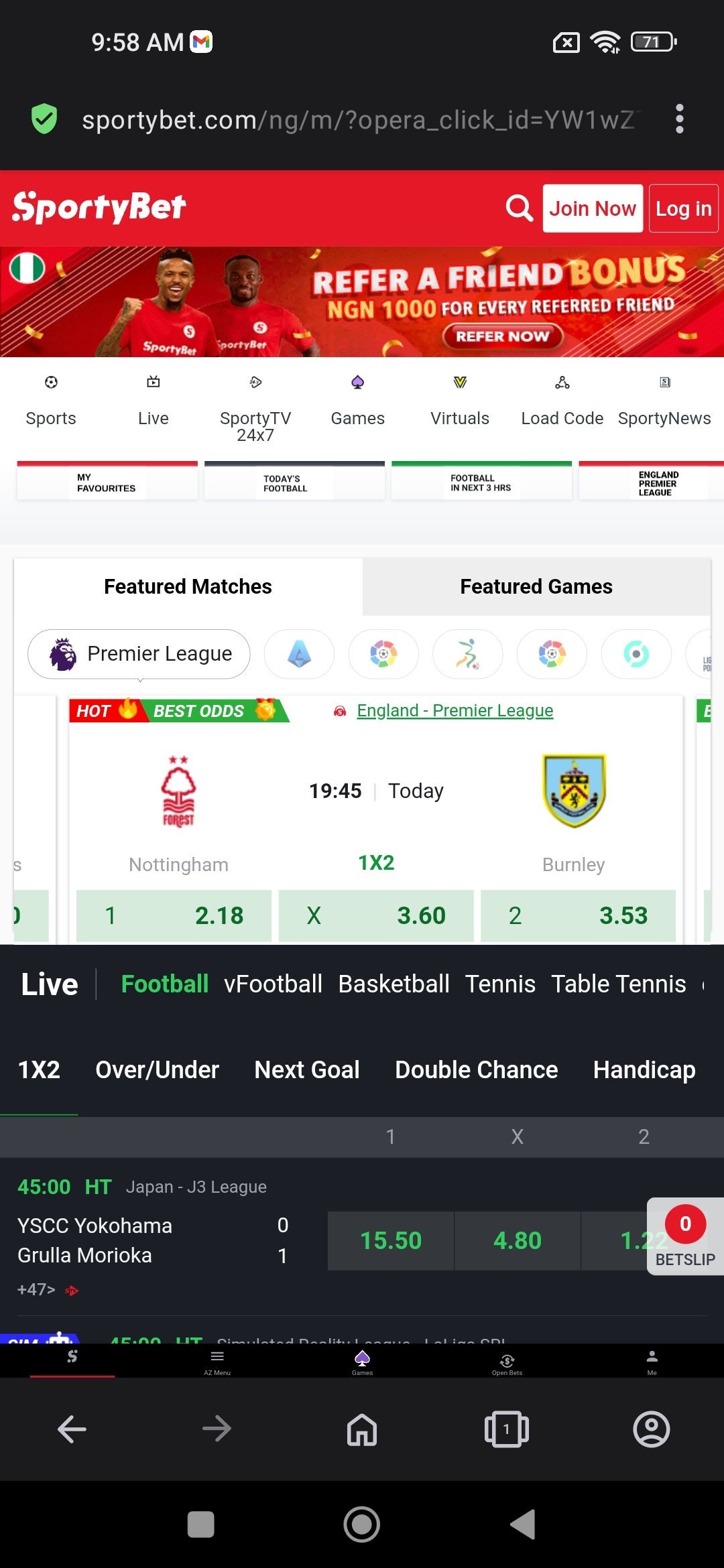Go back using the browser back arrow
The width and height of the screenshot is (724, 1568).
coord(72,1429)
